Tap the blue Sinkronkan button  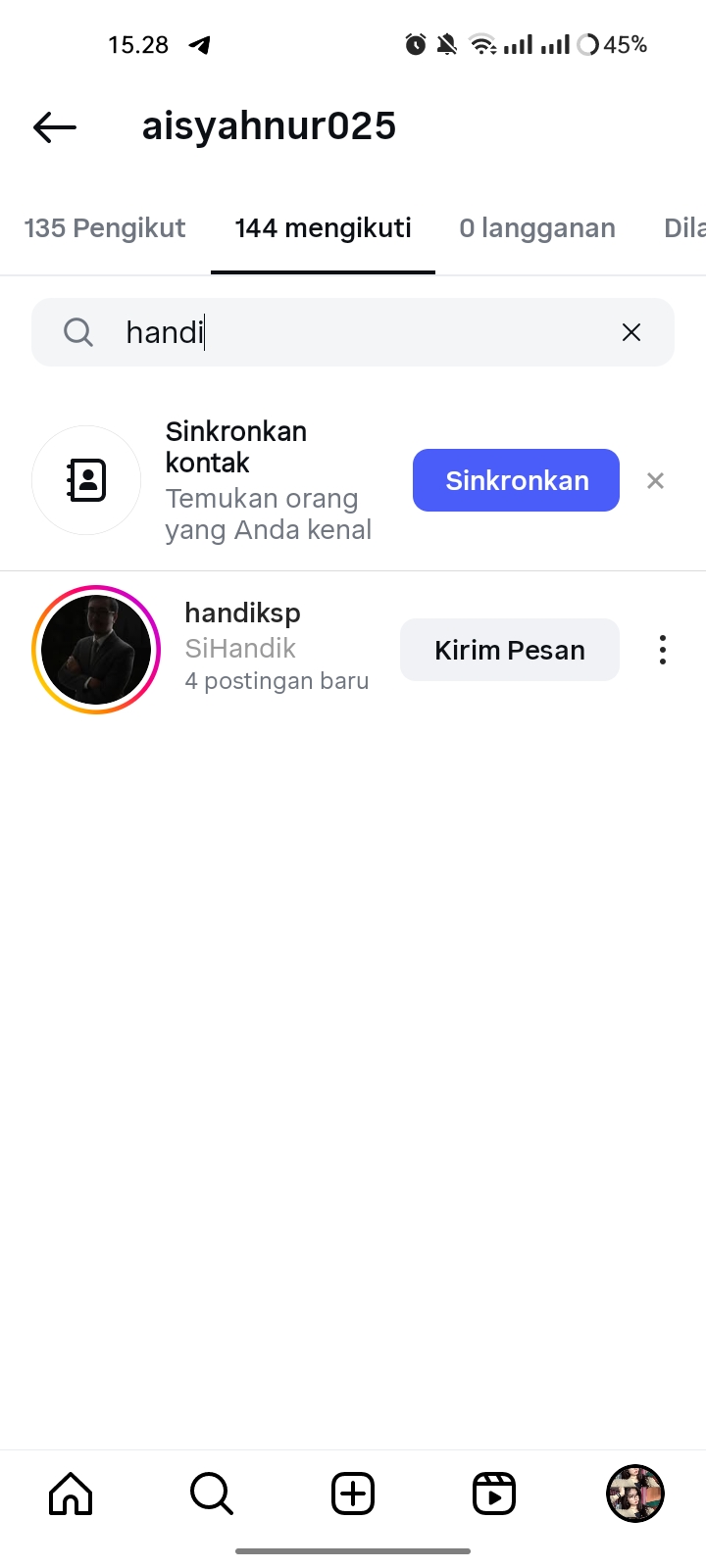[516, 480]
